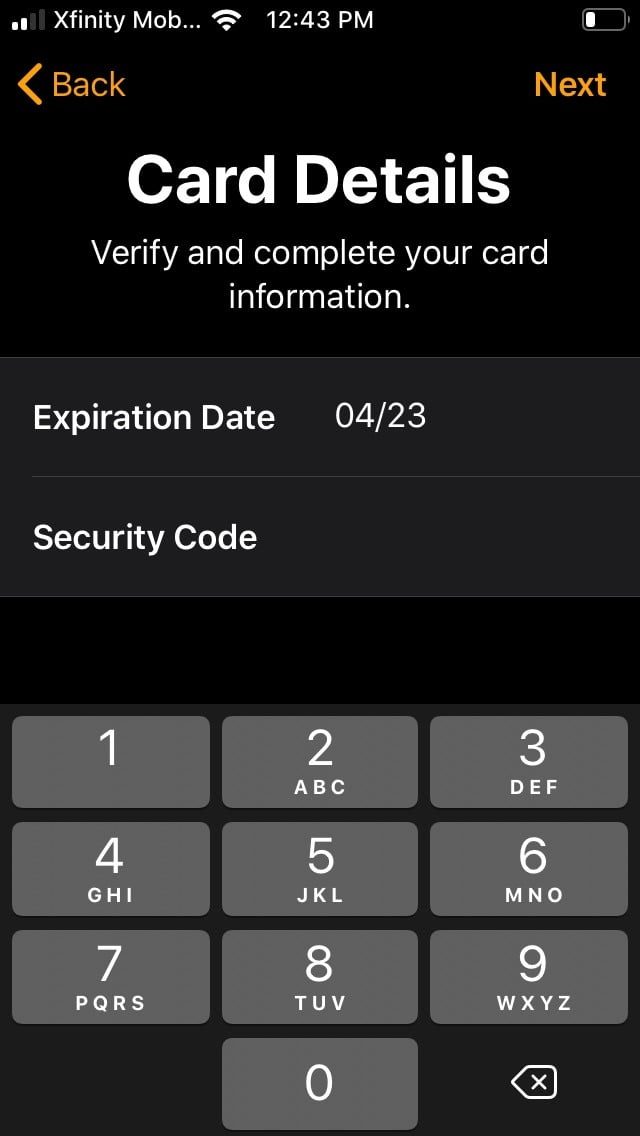
Task: Delete the last digit with backspace
Action: click(533, 1082)
